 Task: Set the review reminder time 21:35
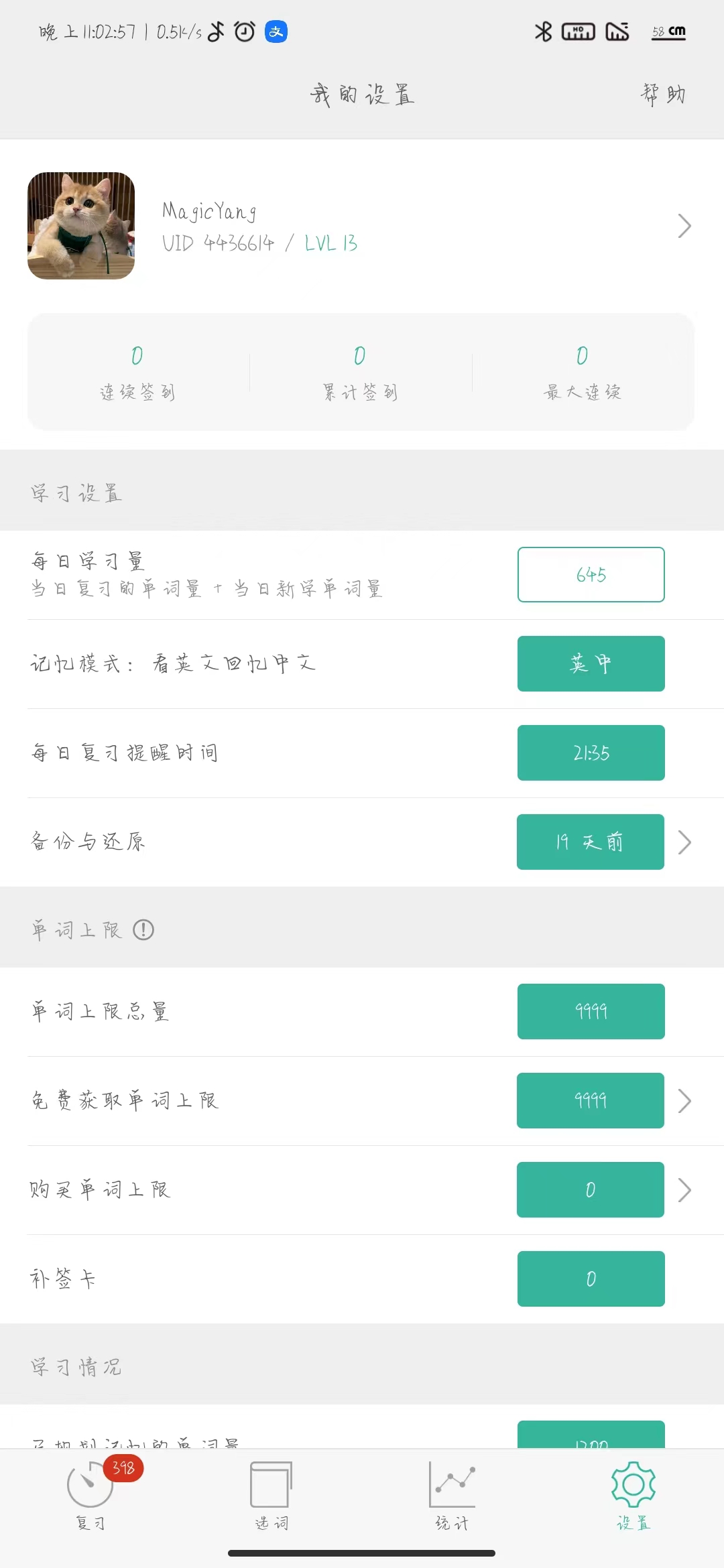[x=591, y=753]
